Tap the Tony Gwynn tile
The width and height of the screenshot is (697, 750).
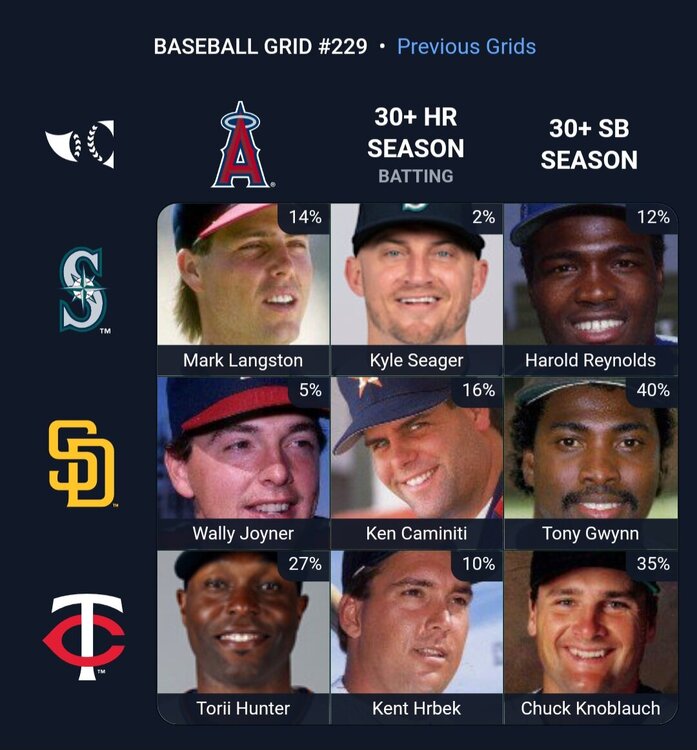coord(590,462)
